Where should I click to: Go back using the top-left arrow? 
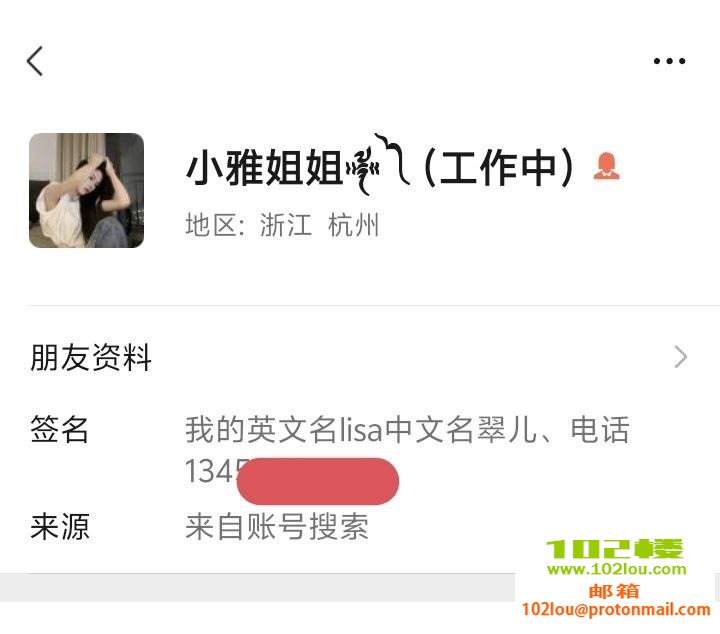click(x=35, y=61)
